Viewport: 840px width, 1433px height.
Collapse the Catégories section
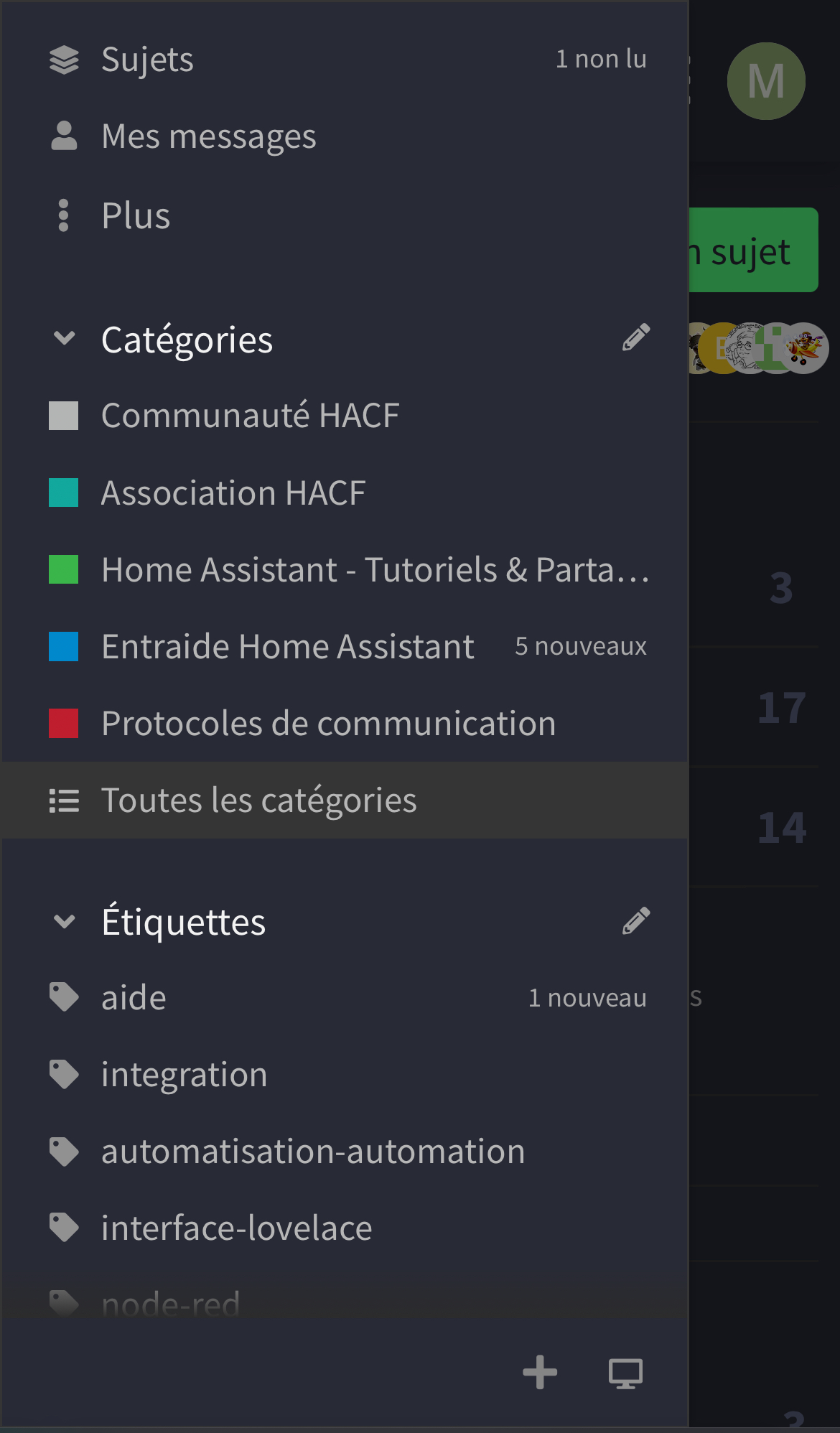[65, 338]
